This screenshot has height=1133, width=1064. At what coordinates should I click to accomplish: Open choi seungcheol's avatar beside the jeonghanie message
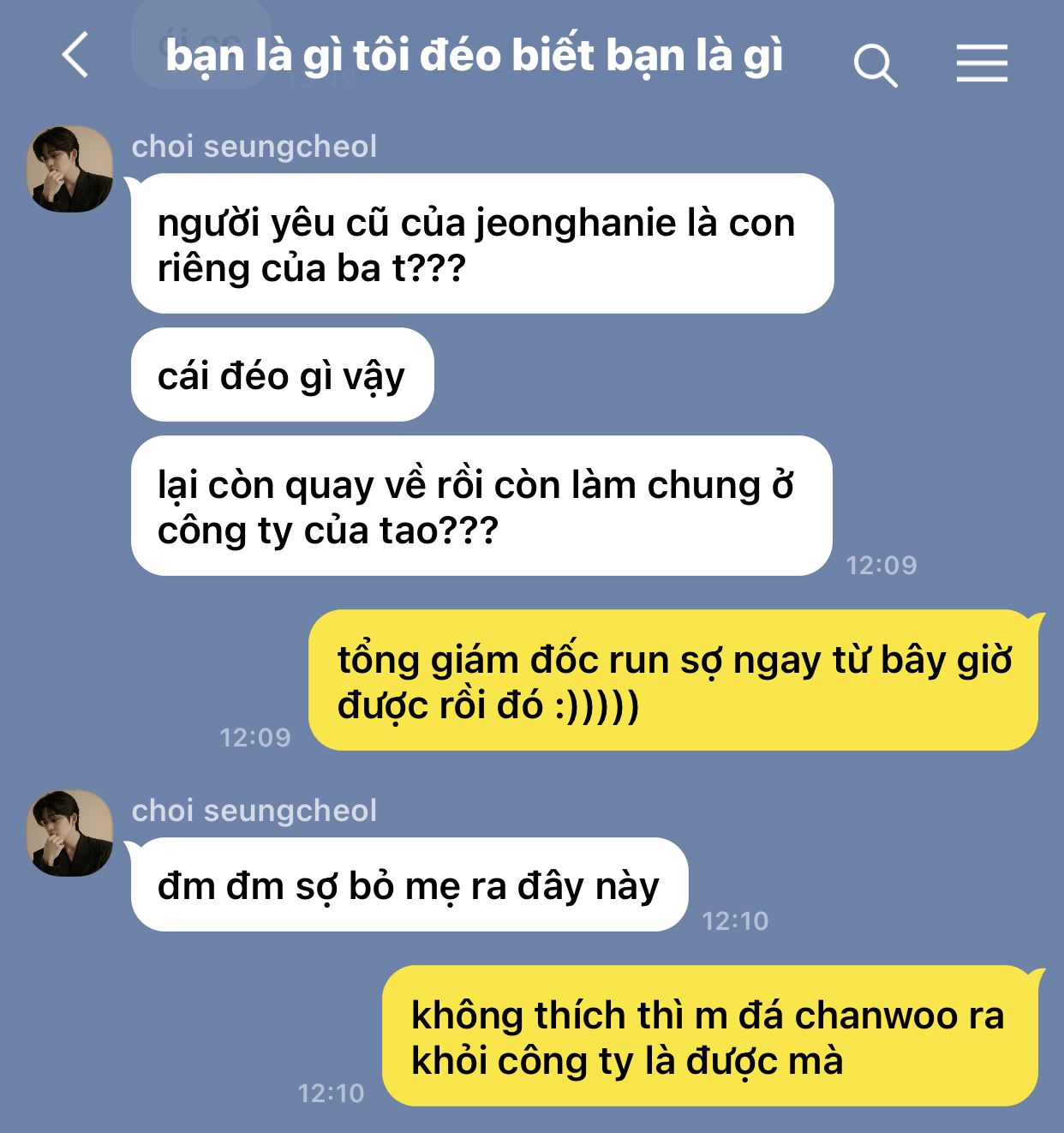click(x=70, y=169)
